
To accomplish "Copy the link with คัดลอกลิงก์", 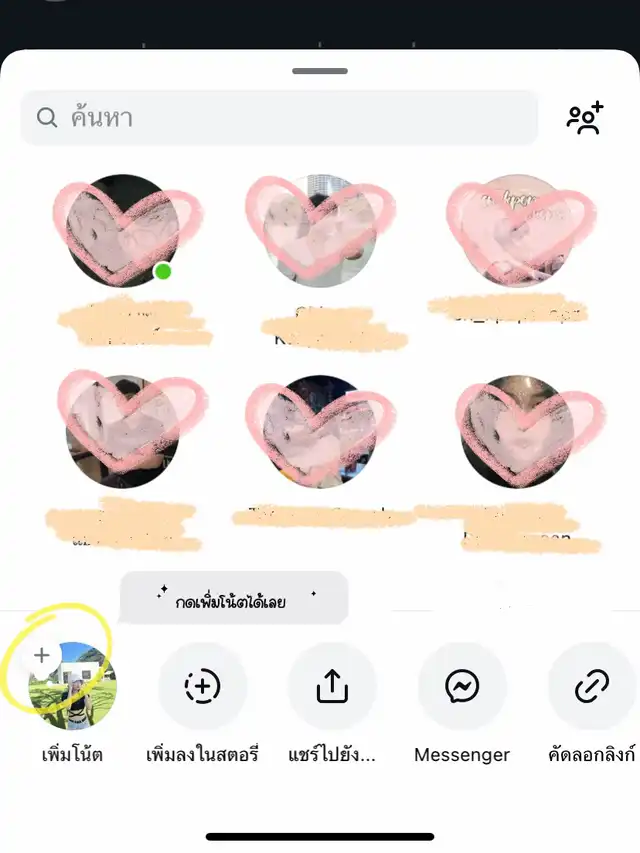I will pos(591,686).
